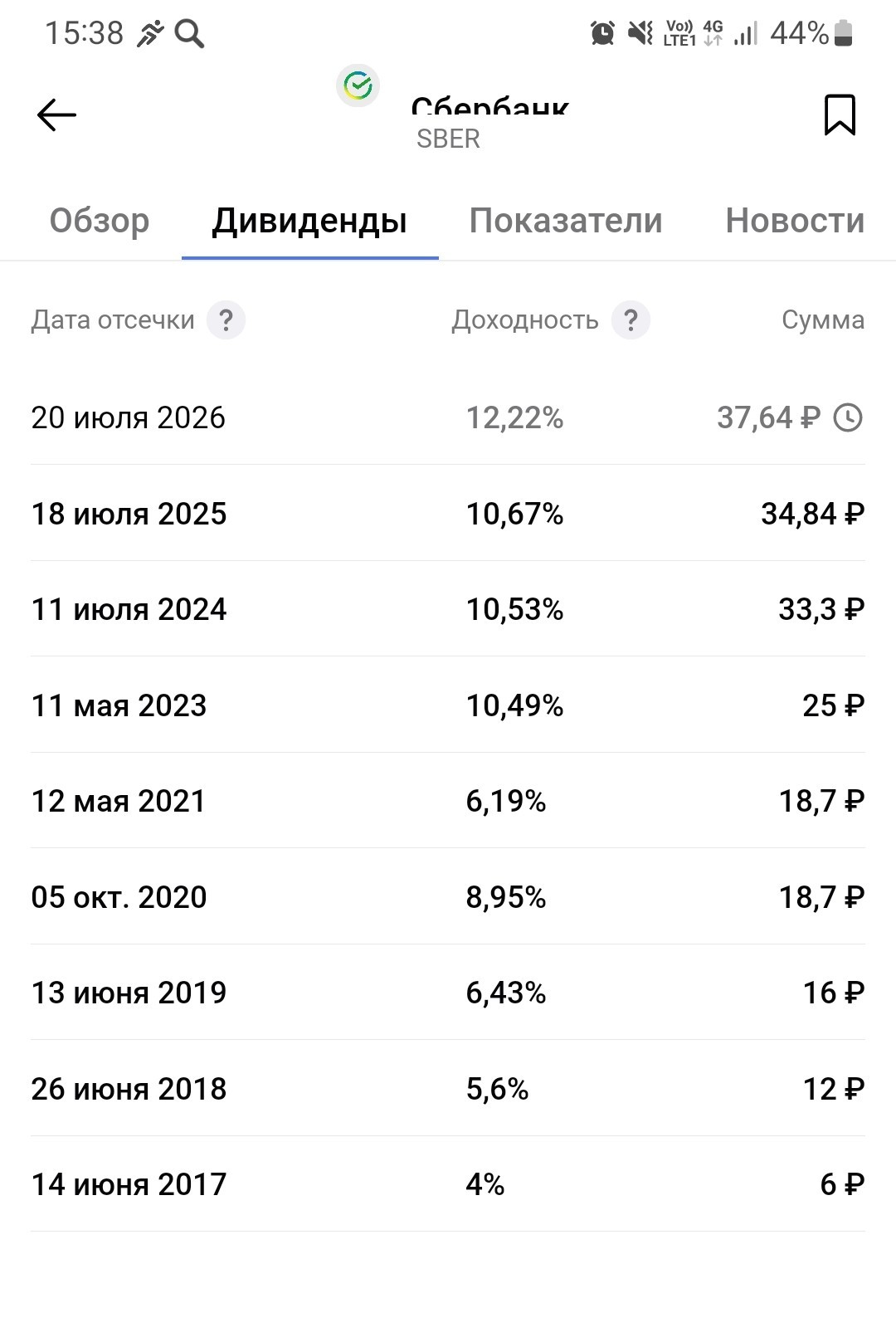The image size is (896, 1337).
Task: Open the Показатели tab
Action: [x=566, y=221]
